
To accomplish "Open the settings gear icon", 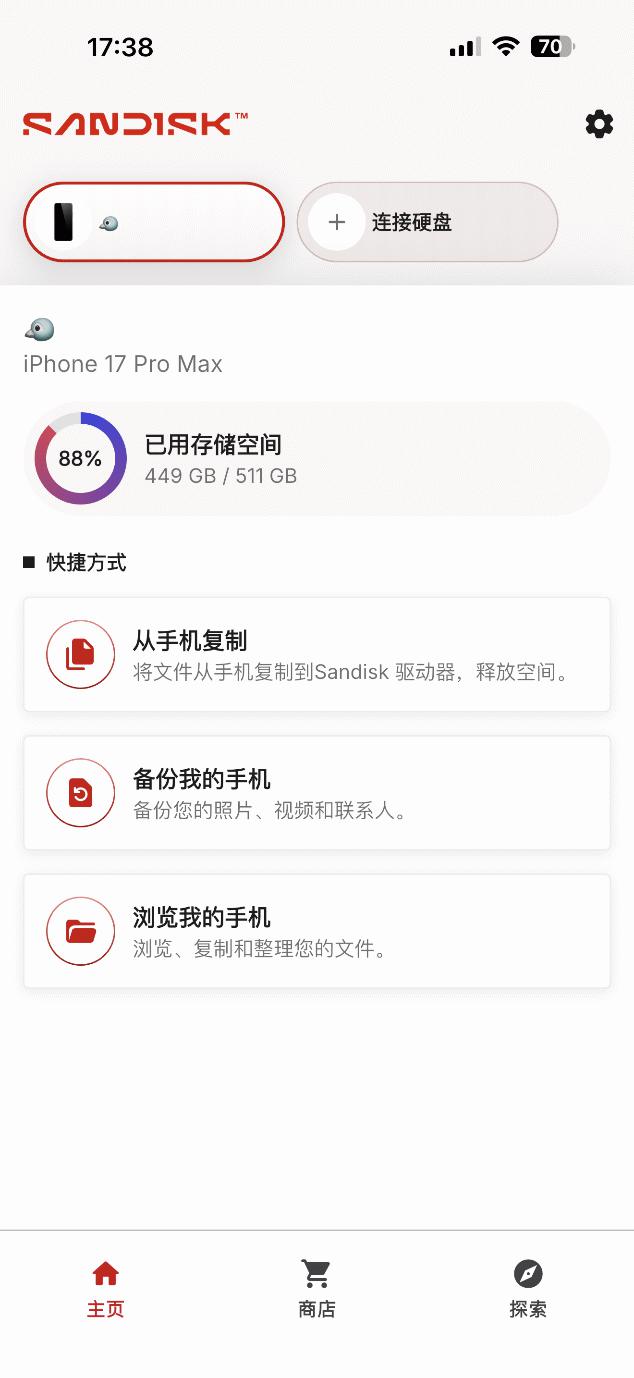I will [x=599, y=124].
